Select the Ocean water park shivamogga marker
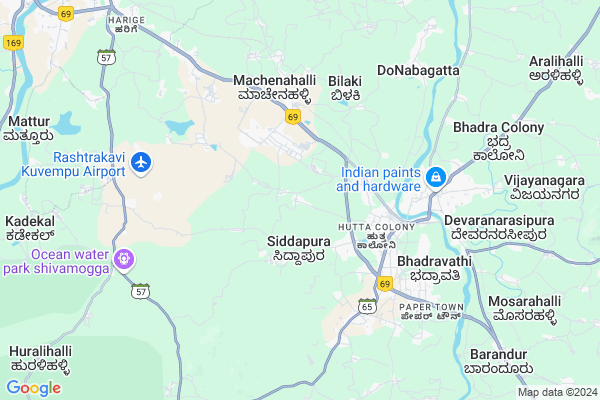This screenshot has width=600, height=400. pos(125,260)
